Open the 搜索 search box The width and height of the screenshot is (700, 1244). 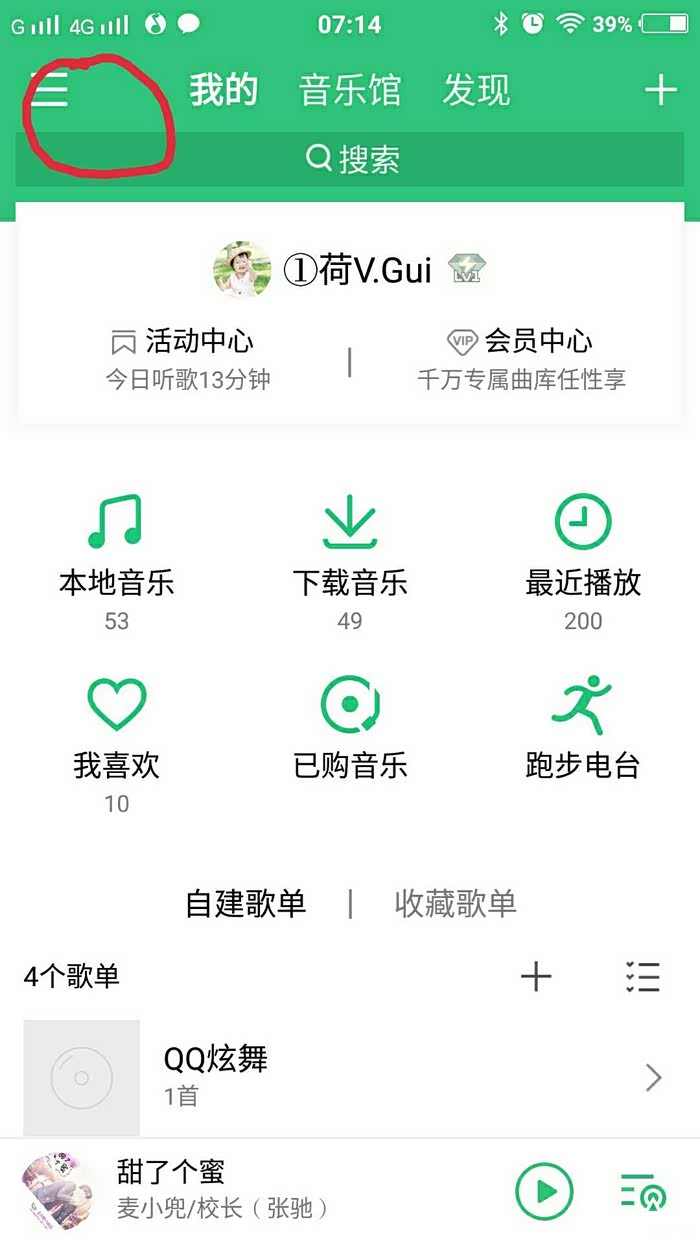click(x=350, y=159)
